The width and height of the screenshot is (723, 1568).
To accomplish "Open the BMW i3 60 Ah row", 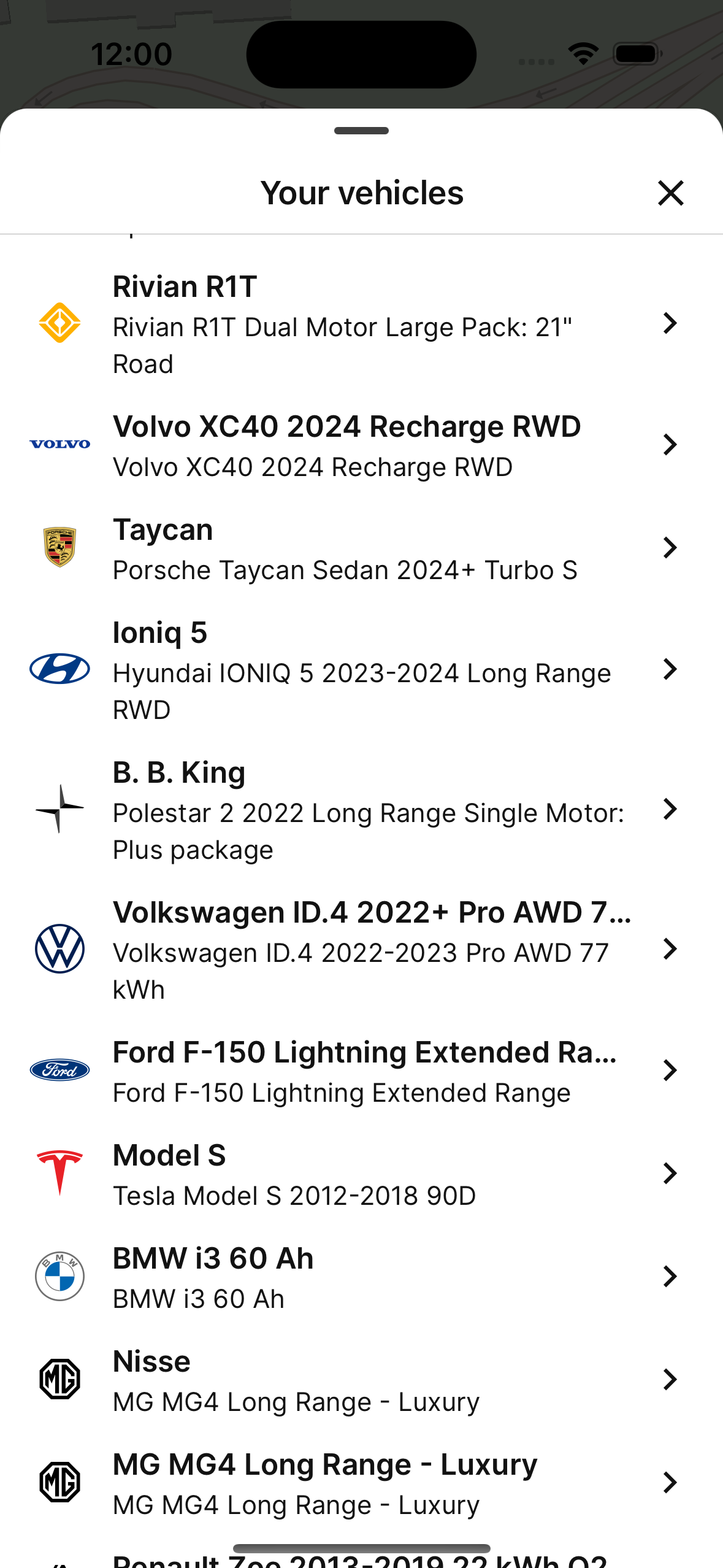I will [x=361, y=1277].
